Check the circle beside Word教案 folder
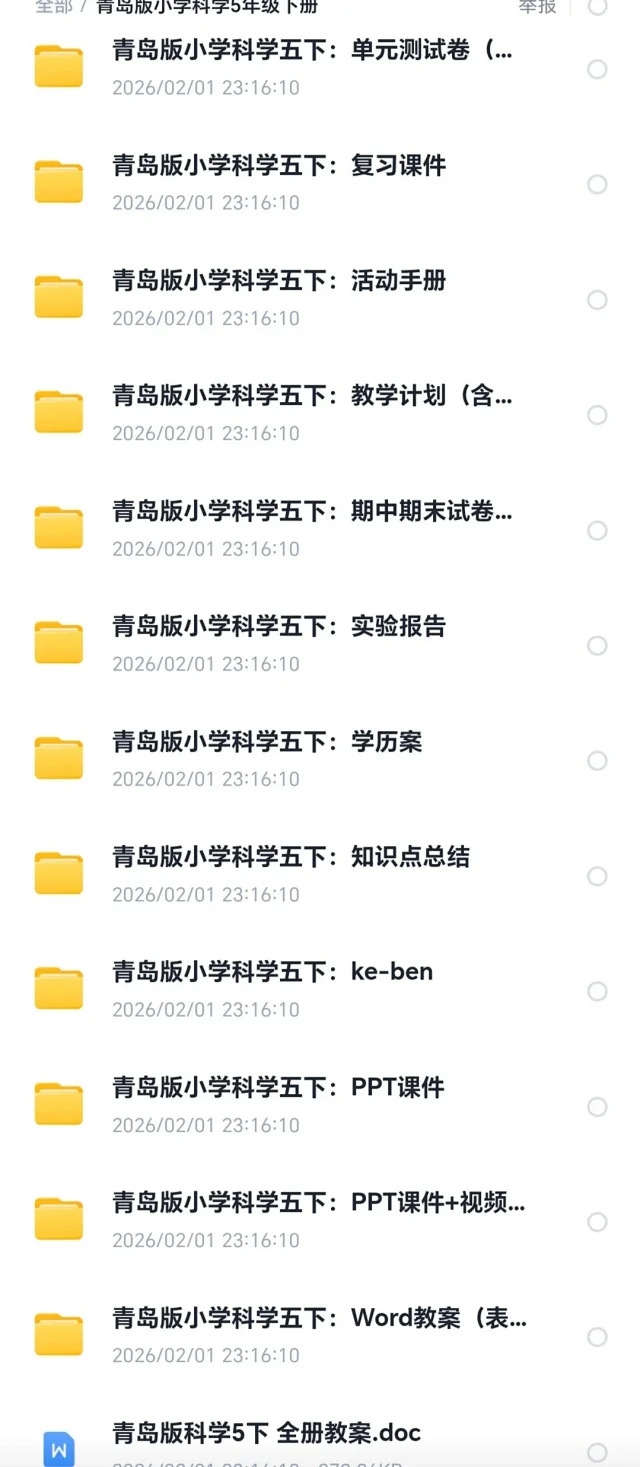 pyautogui.click(x=597, y=1337)
